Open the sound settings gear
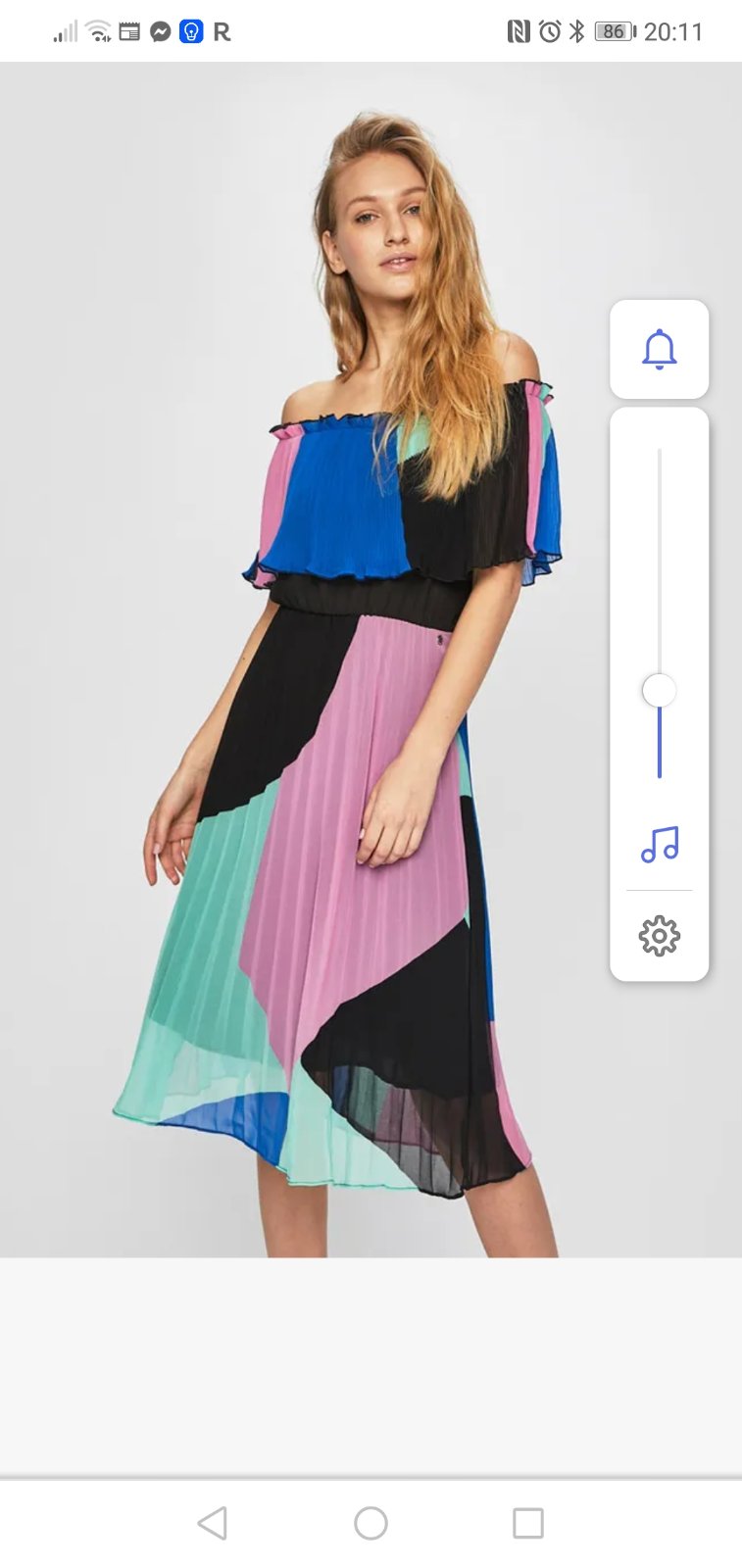 (659, 936)
